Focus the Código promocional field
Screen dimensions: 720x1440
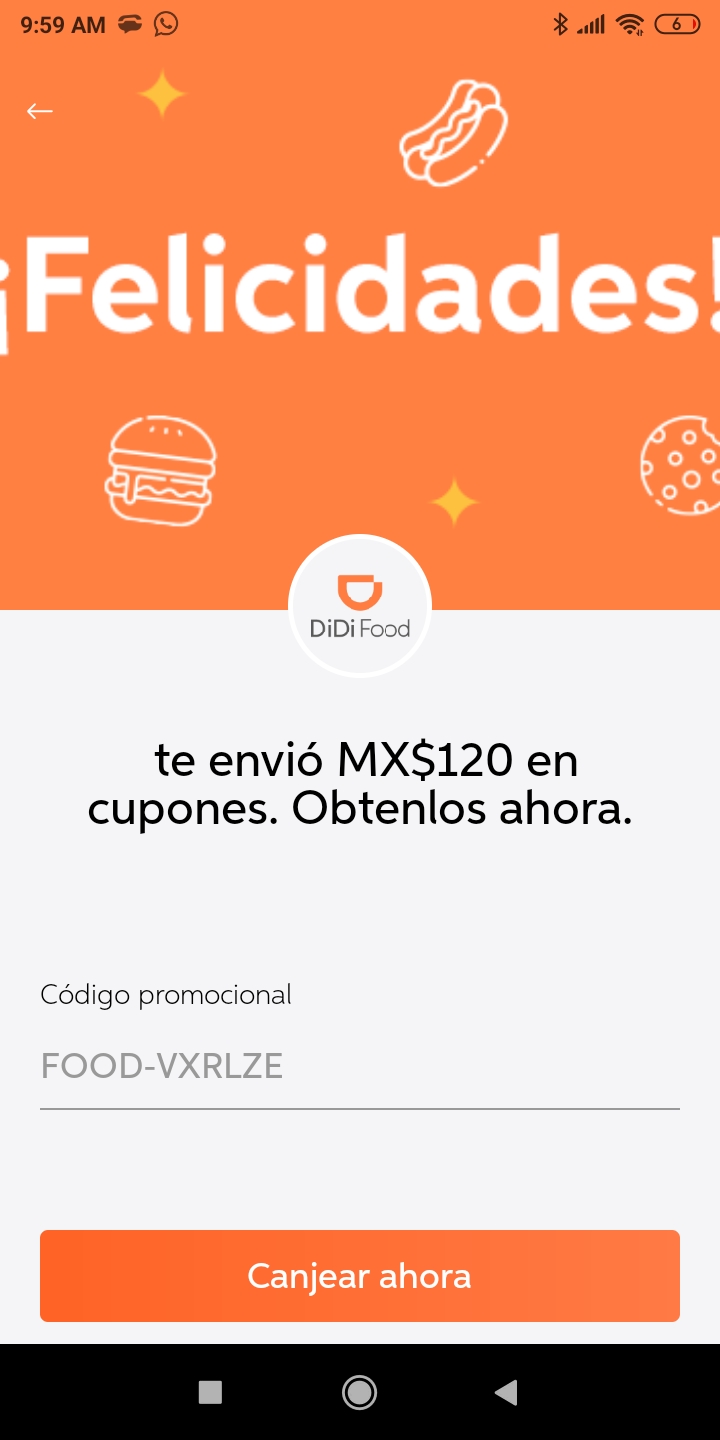(x=360, y=1067)
